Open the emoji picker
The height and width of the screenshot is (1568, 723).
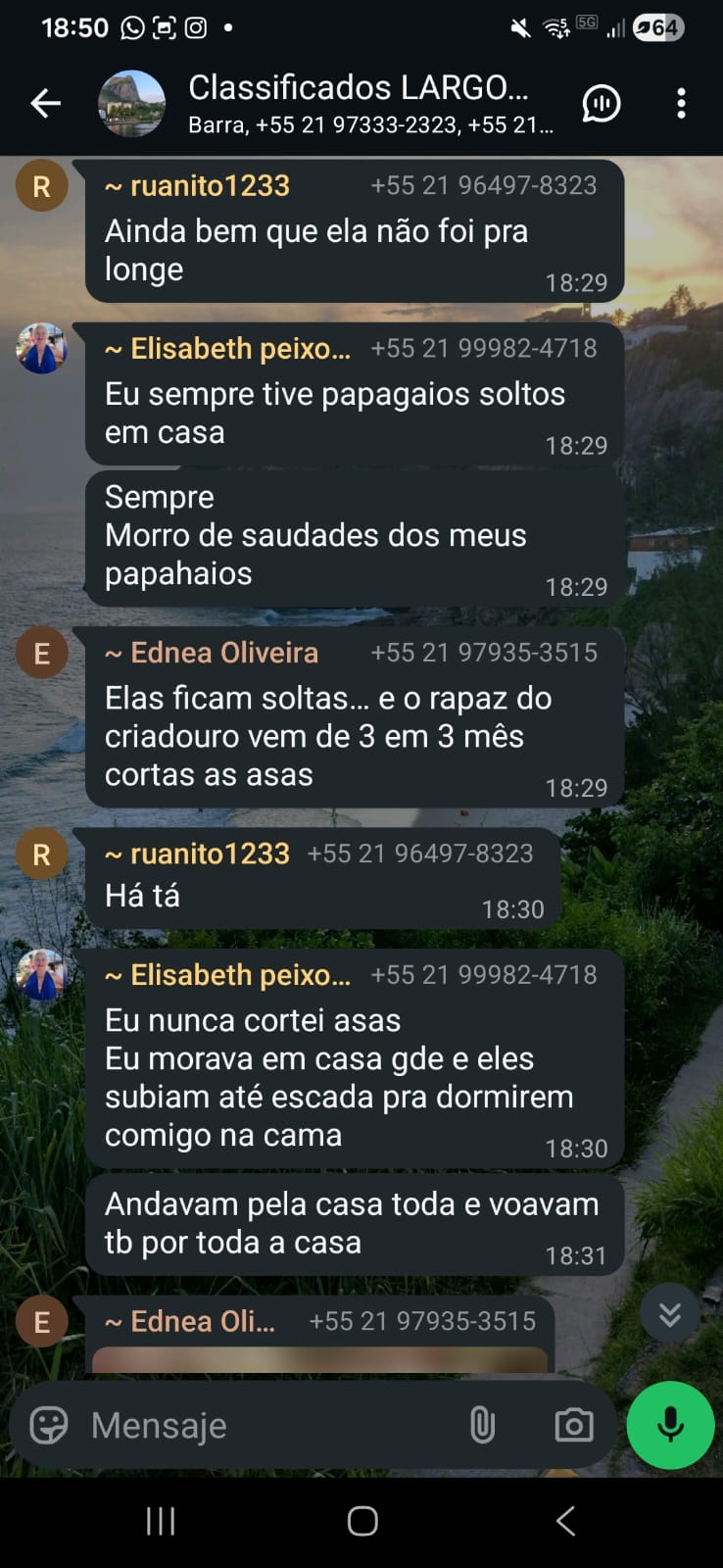[x=48, y=1425]
